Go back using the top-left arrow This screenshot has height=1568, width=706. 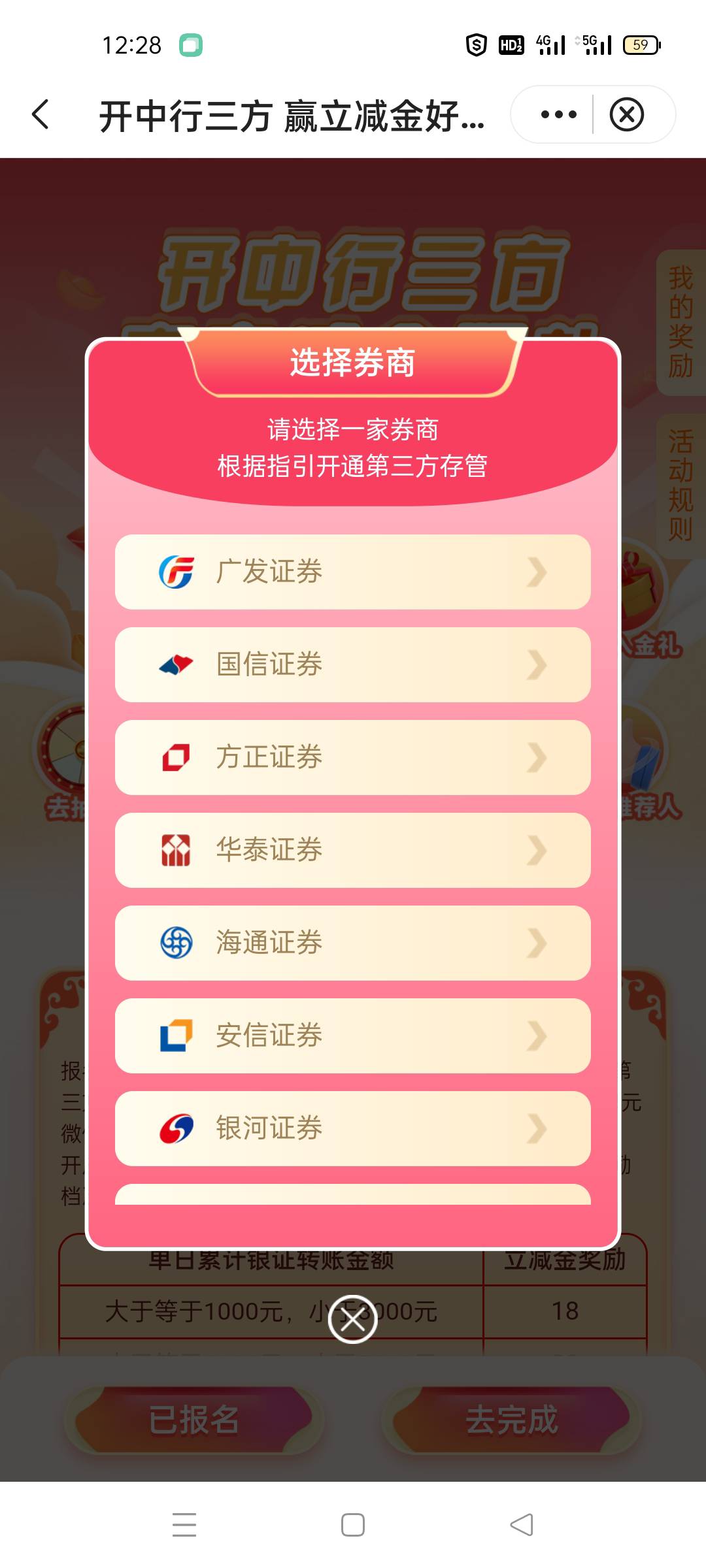41,114
